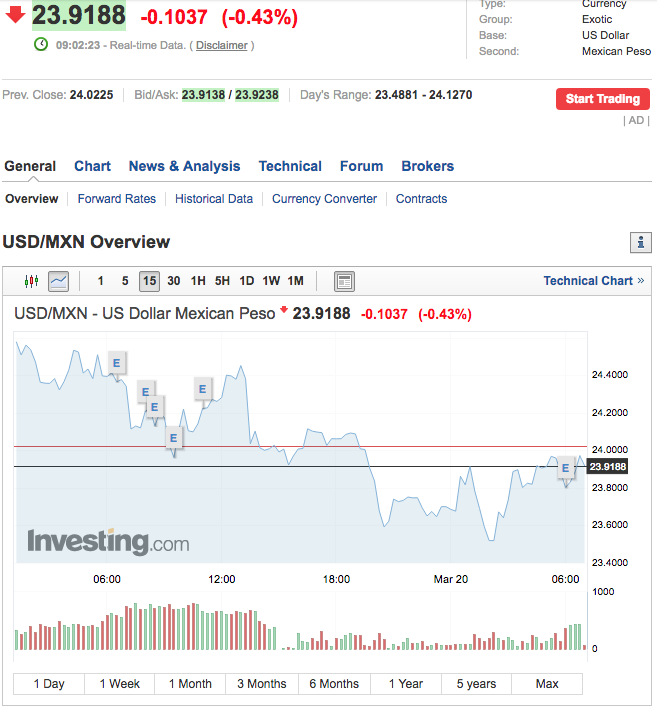
Task: Show the 1 Week range
Action: point(119,684)
